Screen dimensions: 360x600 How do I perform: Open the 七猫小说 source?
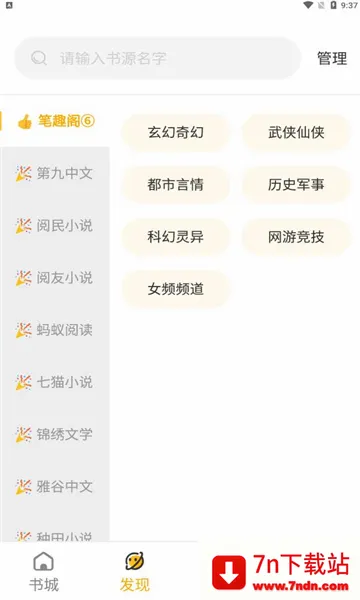[55, 382]
